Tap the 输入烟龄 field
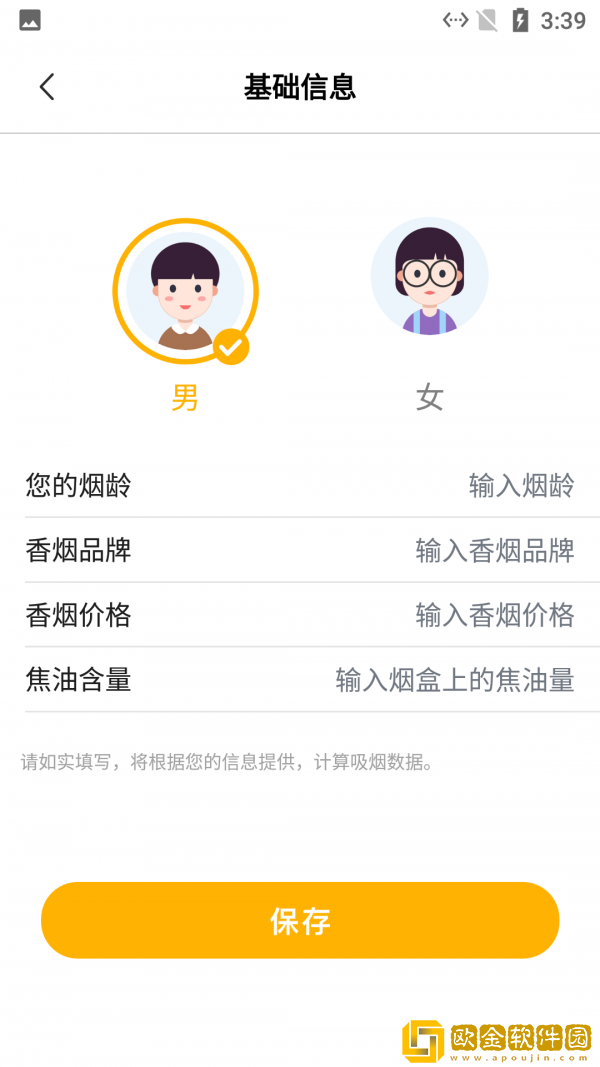 coord(521,486)
